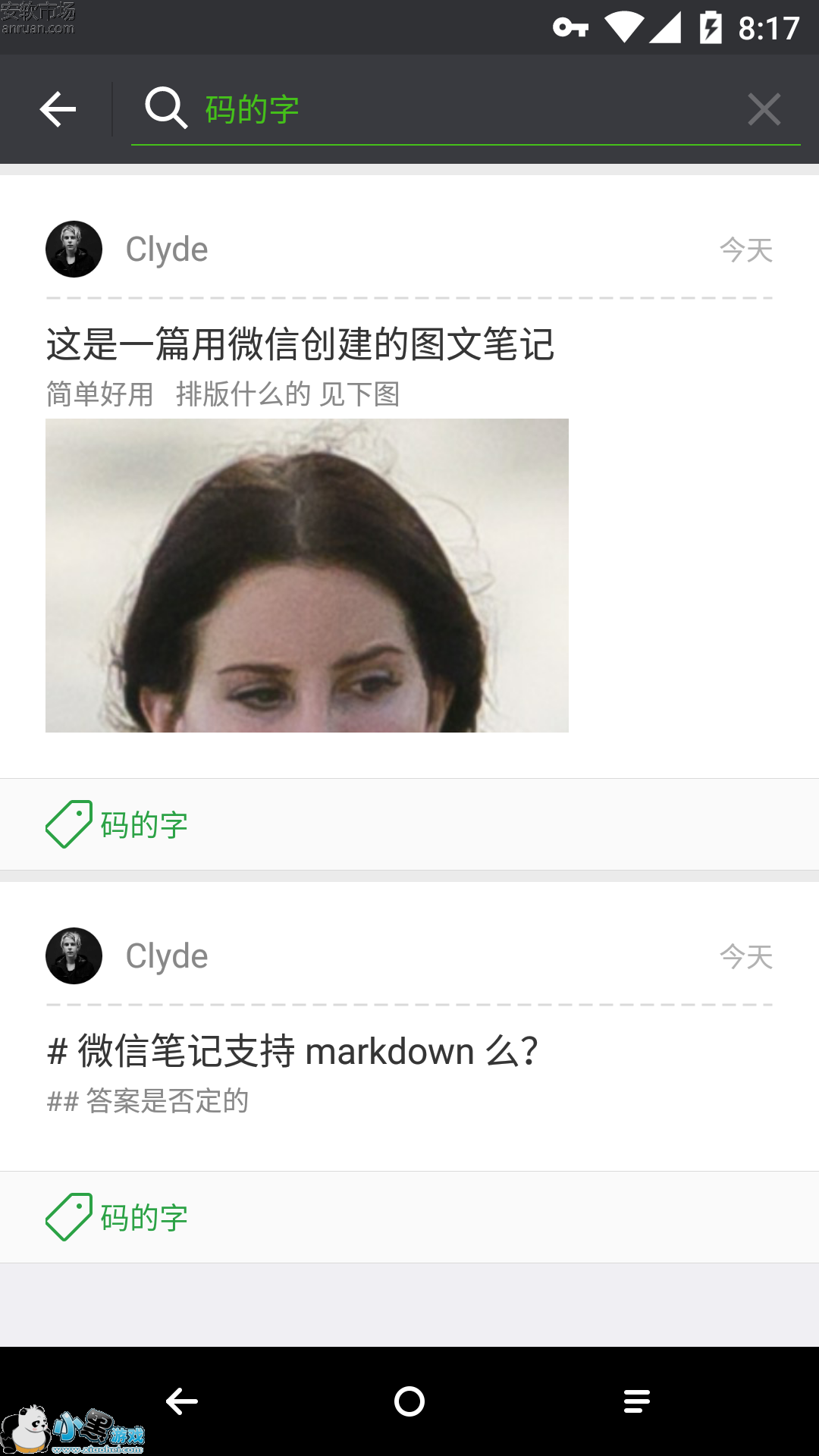Open recent apps from the navigation bar
The width and height of the screenshot is (819, 1456).
click(636, 1401)
